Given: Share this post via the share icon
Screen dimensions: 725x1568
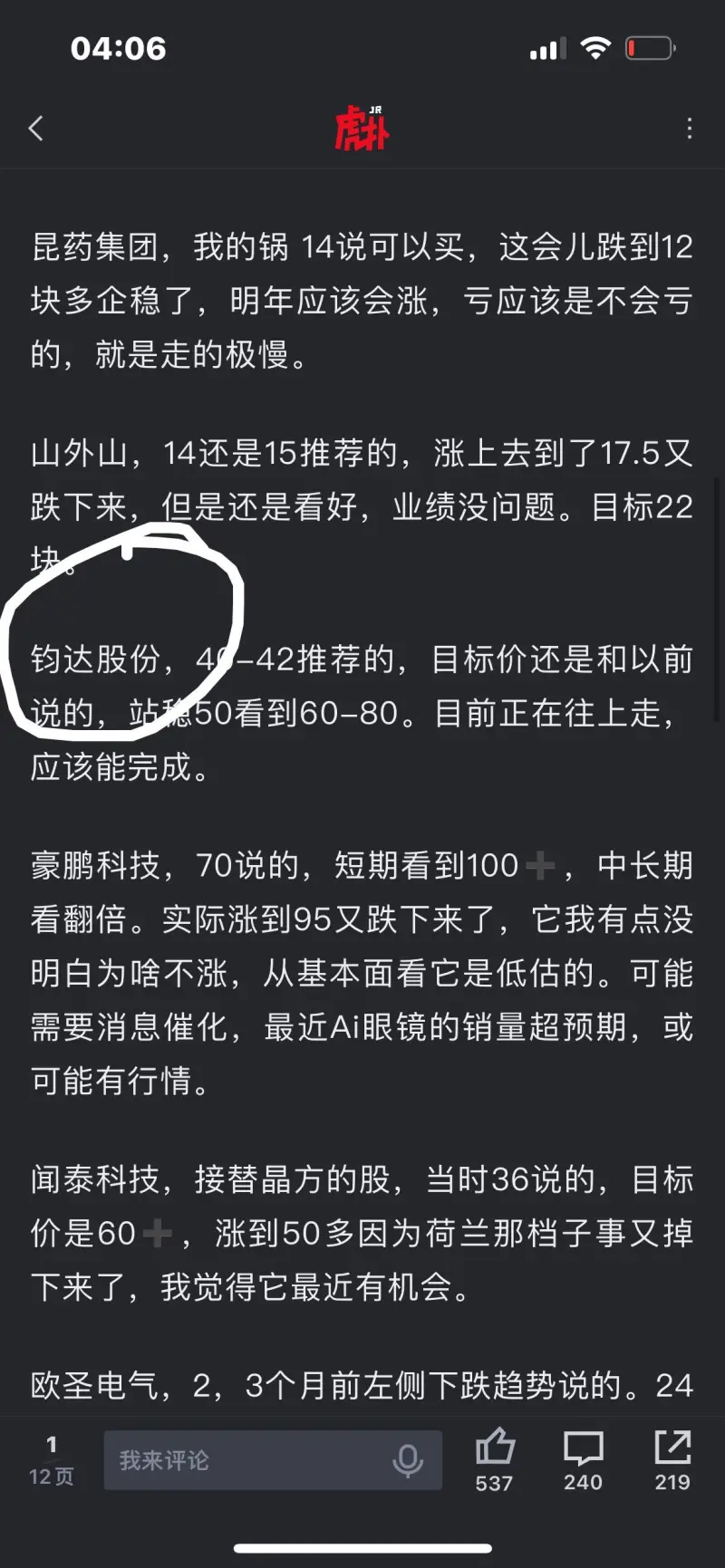Looking at the screenshot, I should tap(672, 1448).
